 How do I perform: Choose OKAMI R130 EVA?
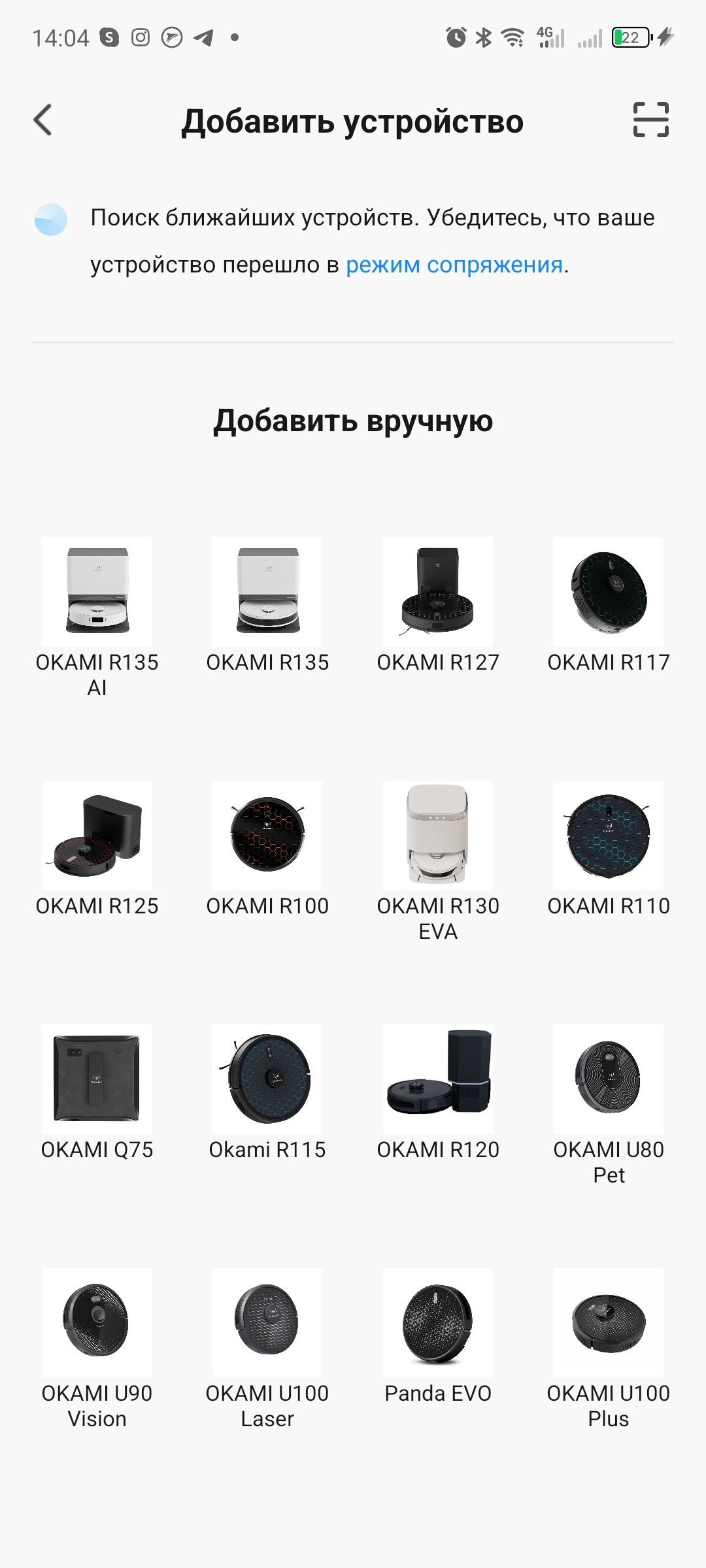[x=438, y=836]
